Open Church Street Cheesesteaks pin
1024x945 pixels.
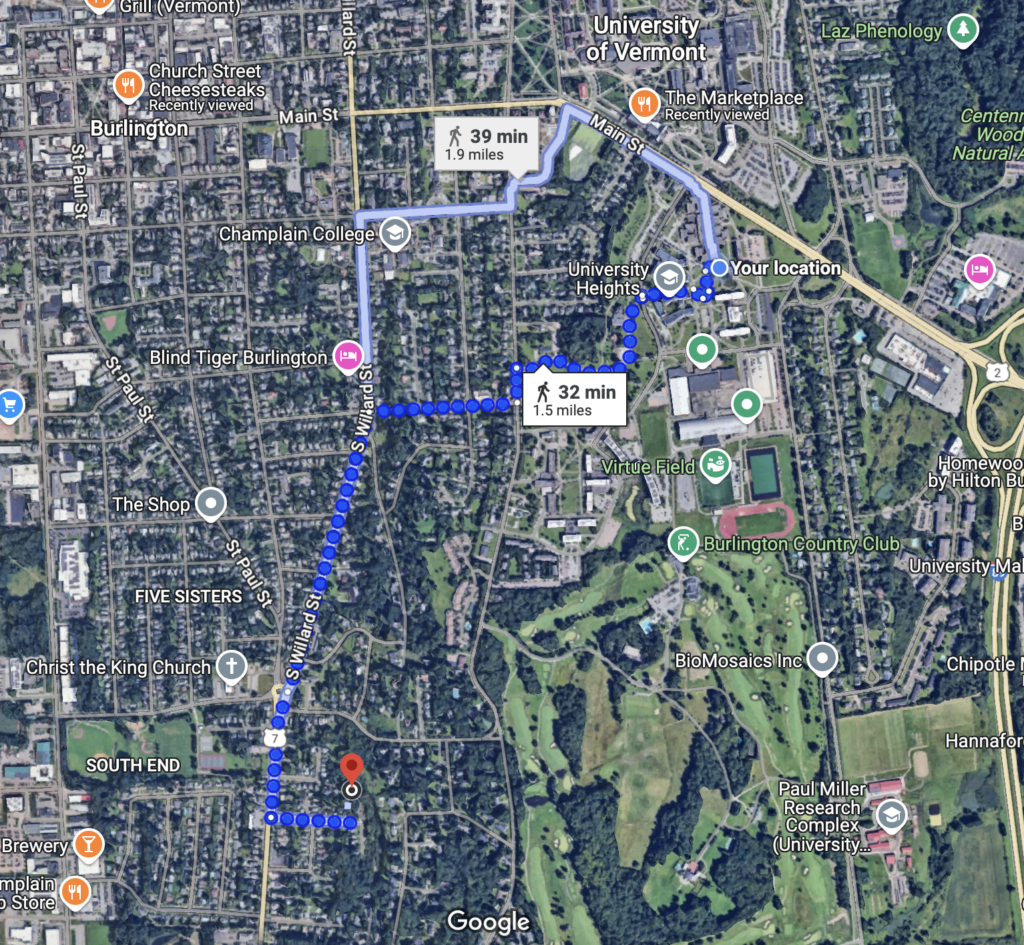click(x=127, y=85)
